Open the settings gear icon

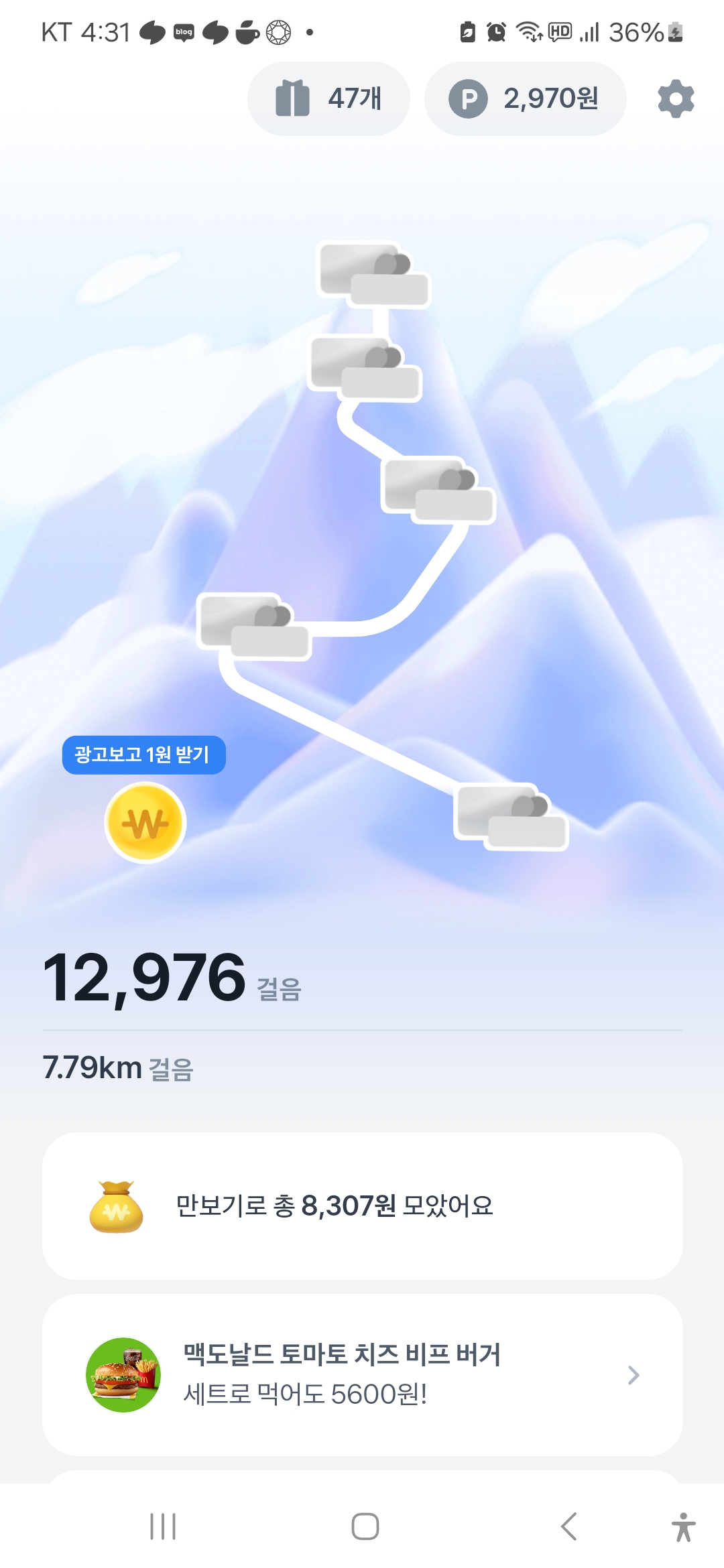tap(675, 99)
